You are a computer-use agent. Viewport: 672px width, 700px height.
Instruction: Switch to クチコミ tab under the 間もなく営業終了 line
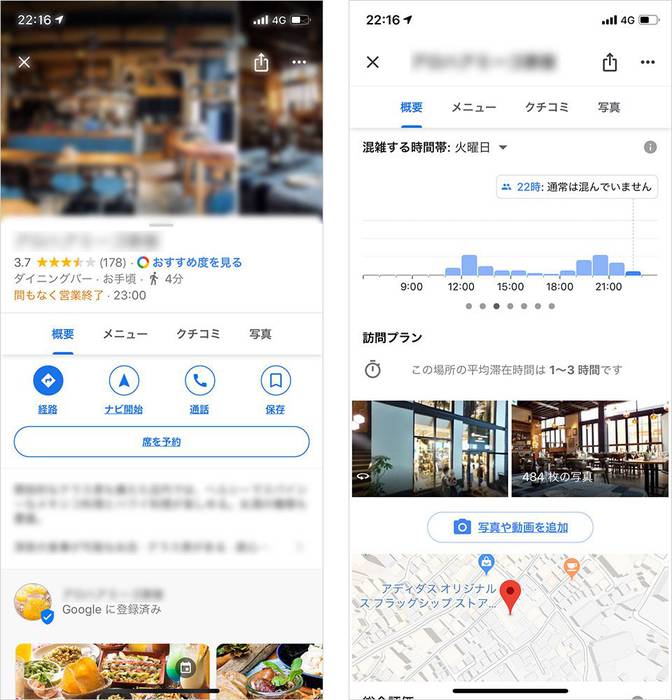point(199,334)
